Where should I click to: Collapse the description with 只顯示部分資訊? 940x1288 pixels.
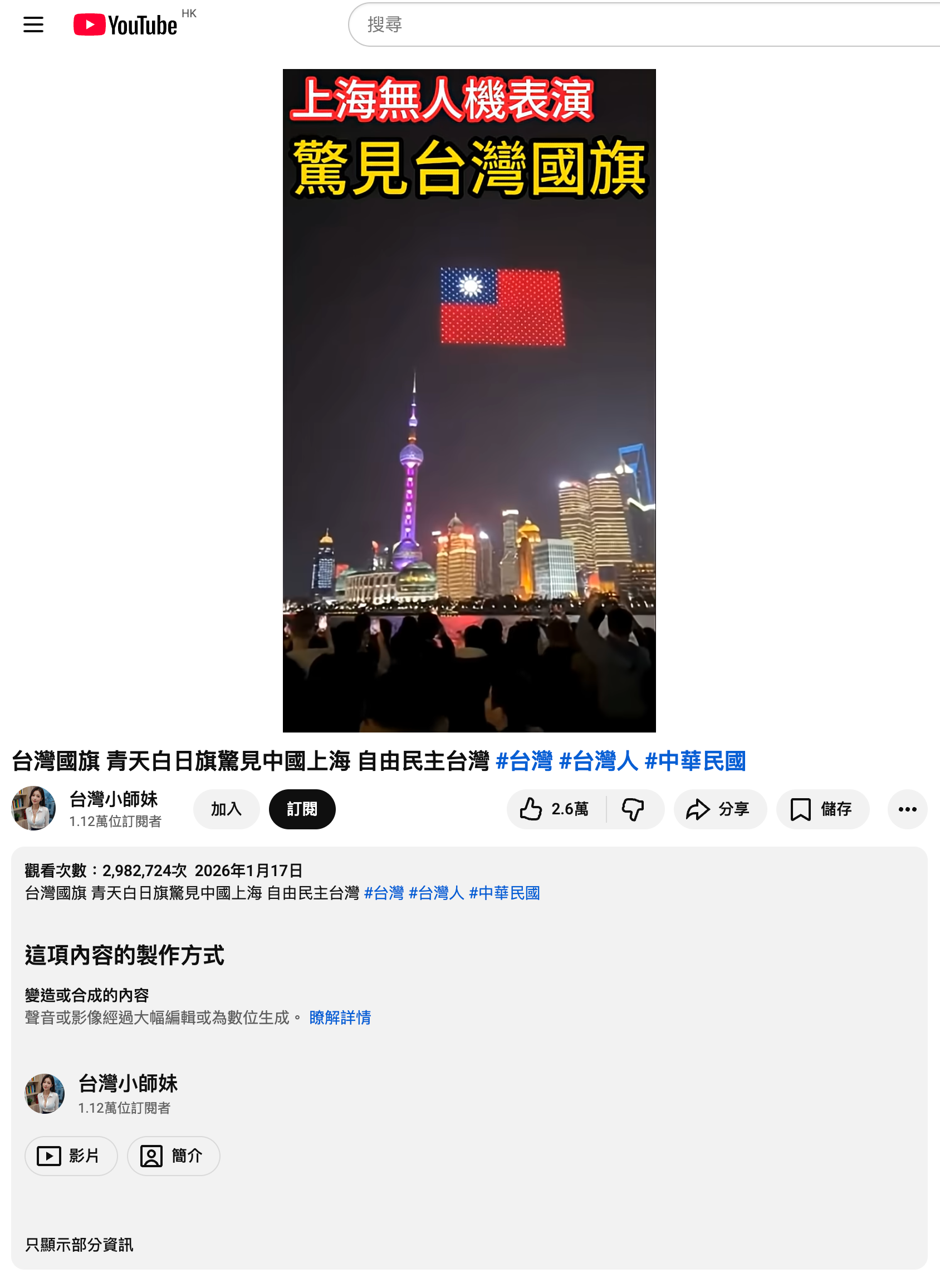click(x=79, y=1245)
